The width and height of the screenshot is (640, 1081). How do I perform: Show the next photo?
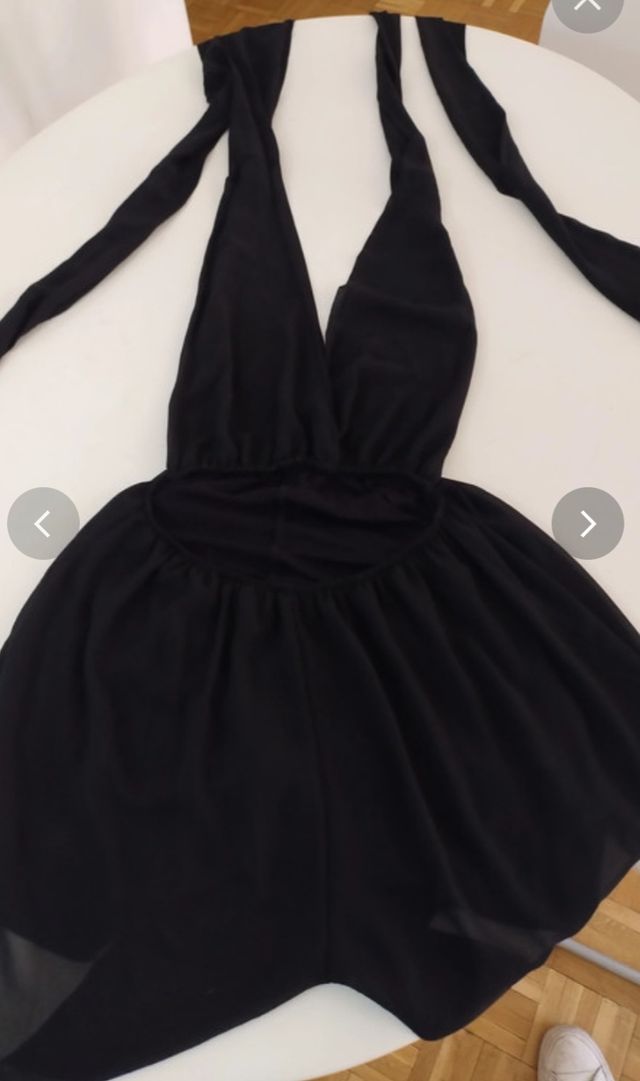pyautogui.click(x=587, y=523)
